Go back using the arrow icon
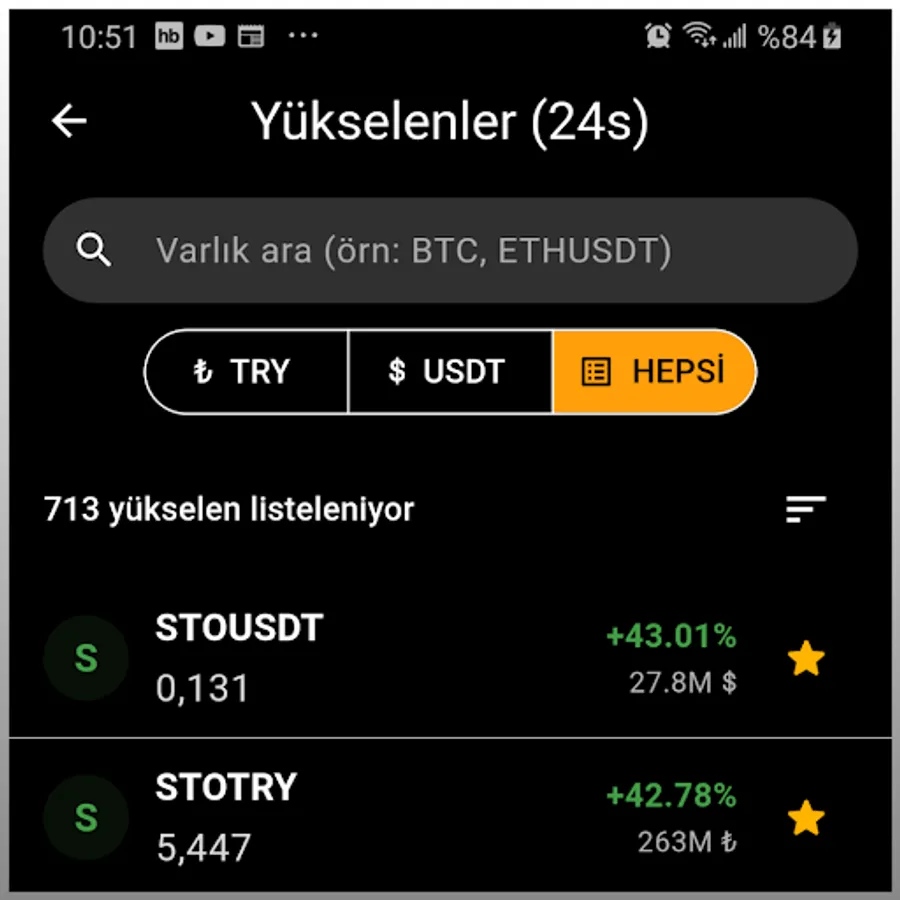The height and width of the screenshot is (900, 900). pyautogui.click(x=70, y=122)
